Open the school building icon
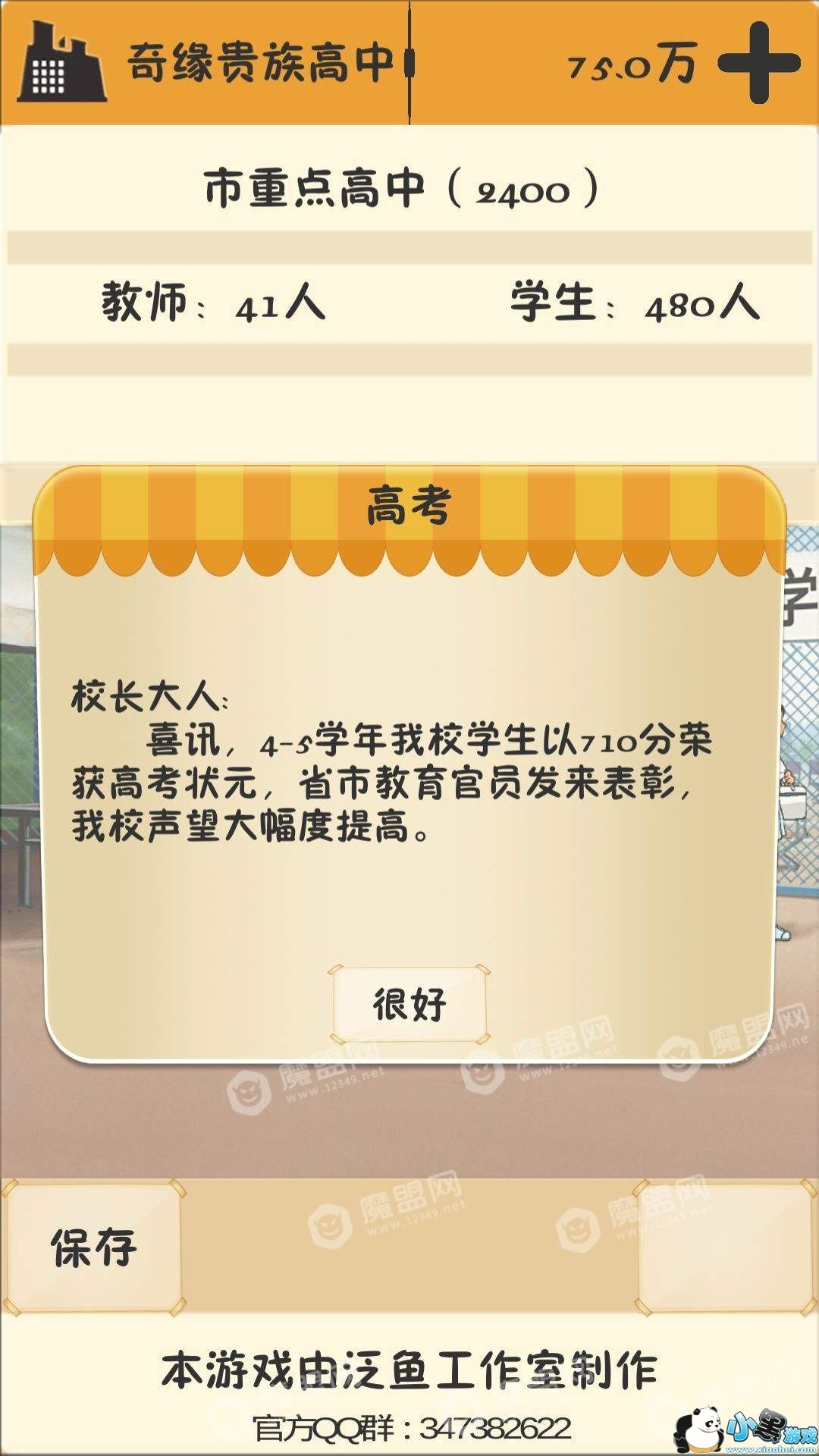819x1456 pixels. coord(61,64)
